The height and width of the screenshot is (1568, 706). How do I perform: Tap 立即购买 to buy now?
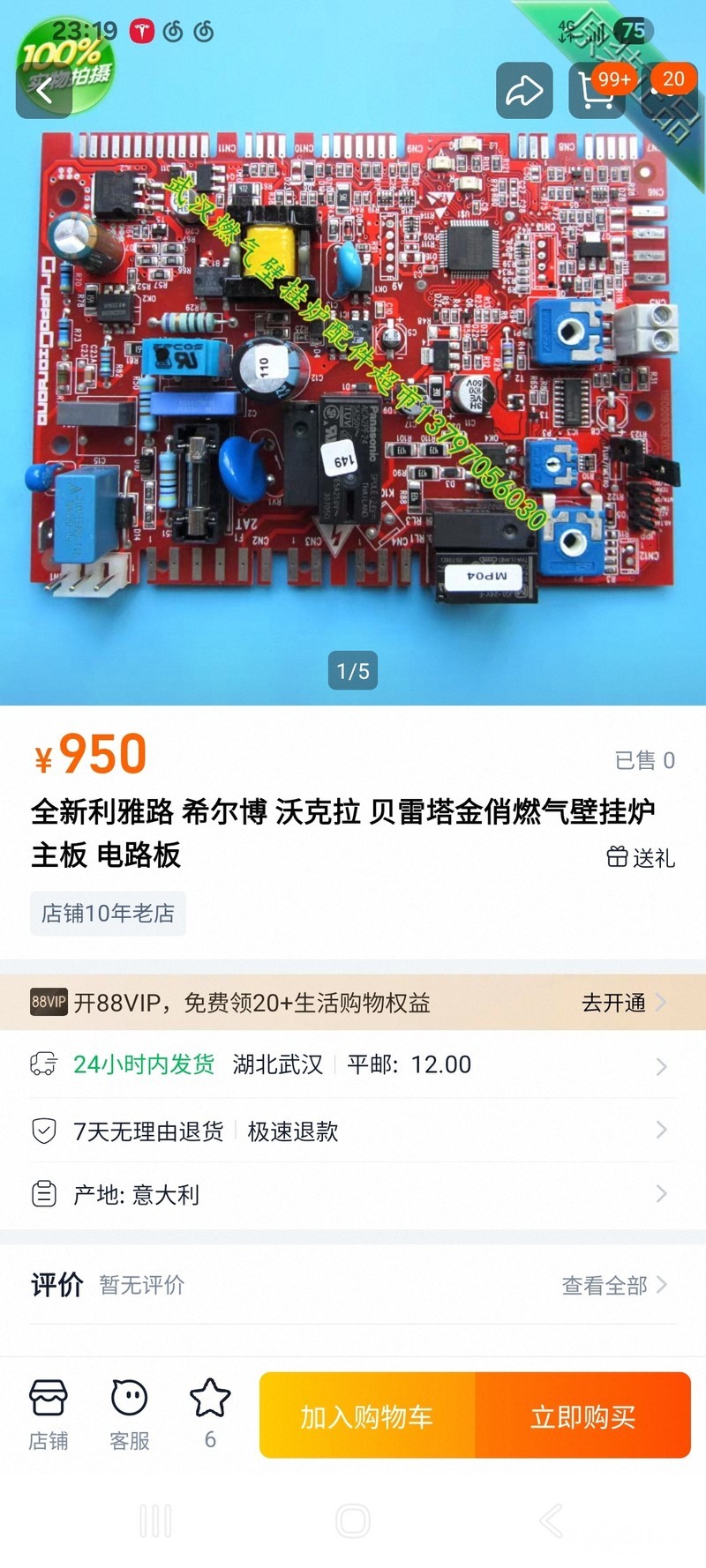582,1416
